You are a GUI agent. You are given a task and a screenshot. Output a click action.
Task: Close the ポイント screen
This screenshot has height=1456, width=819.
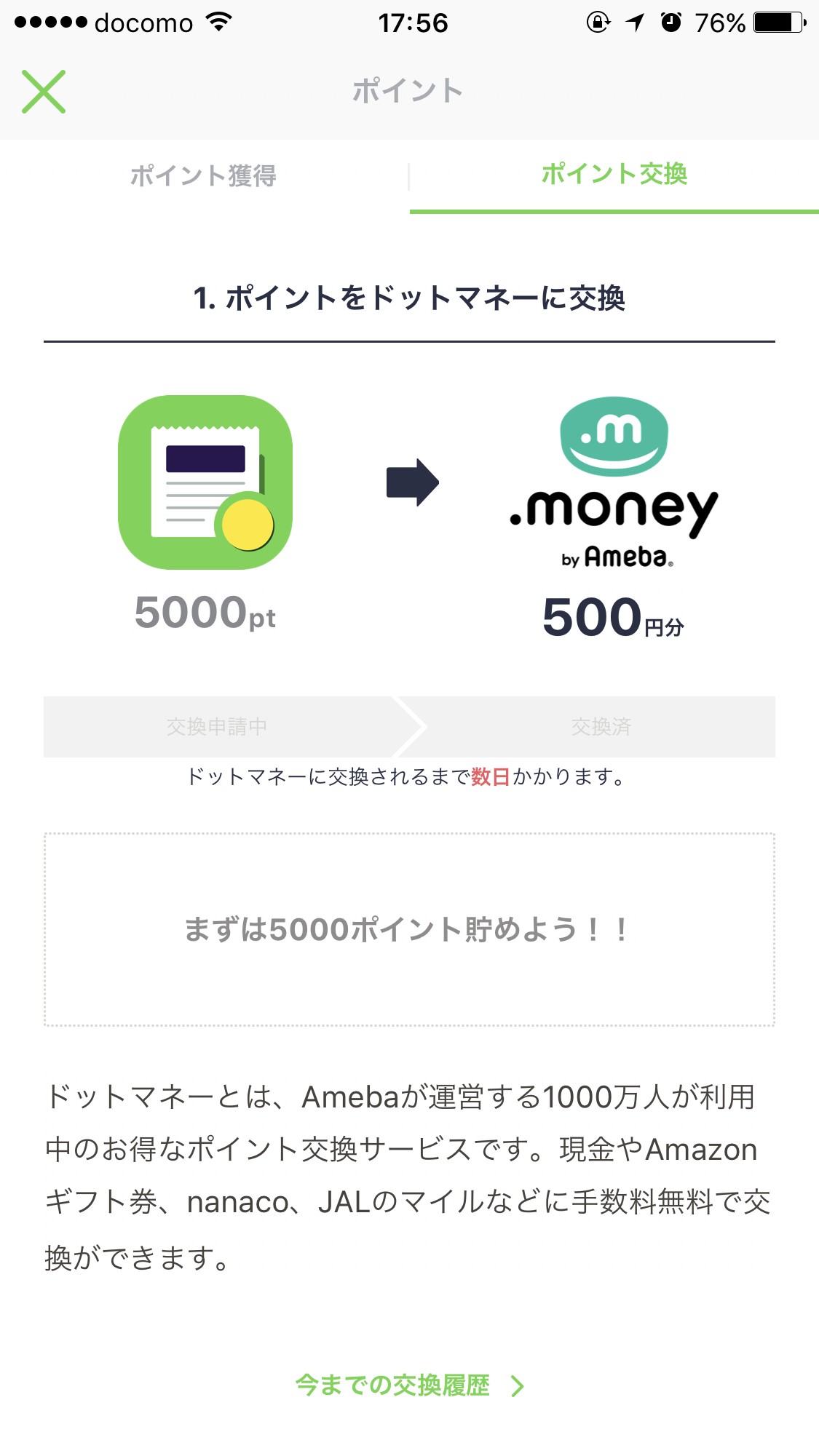tap(44, 92)
